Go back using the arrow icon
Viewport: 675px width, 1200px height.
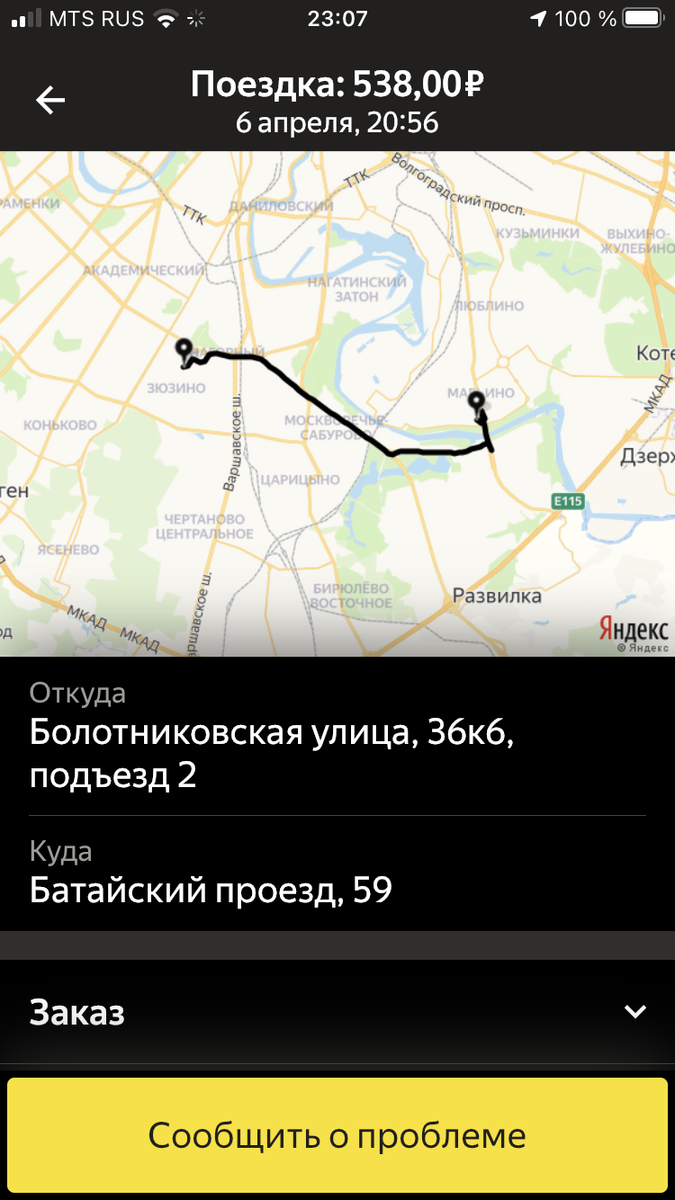pos(50,100)
